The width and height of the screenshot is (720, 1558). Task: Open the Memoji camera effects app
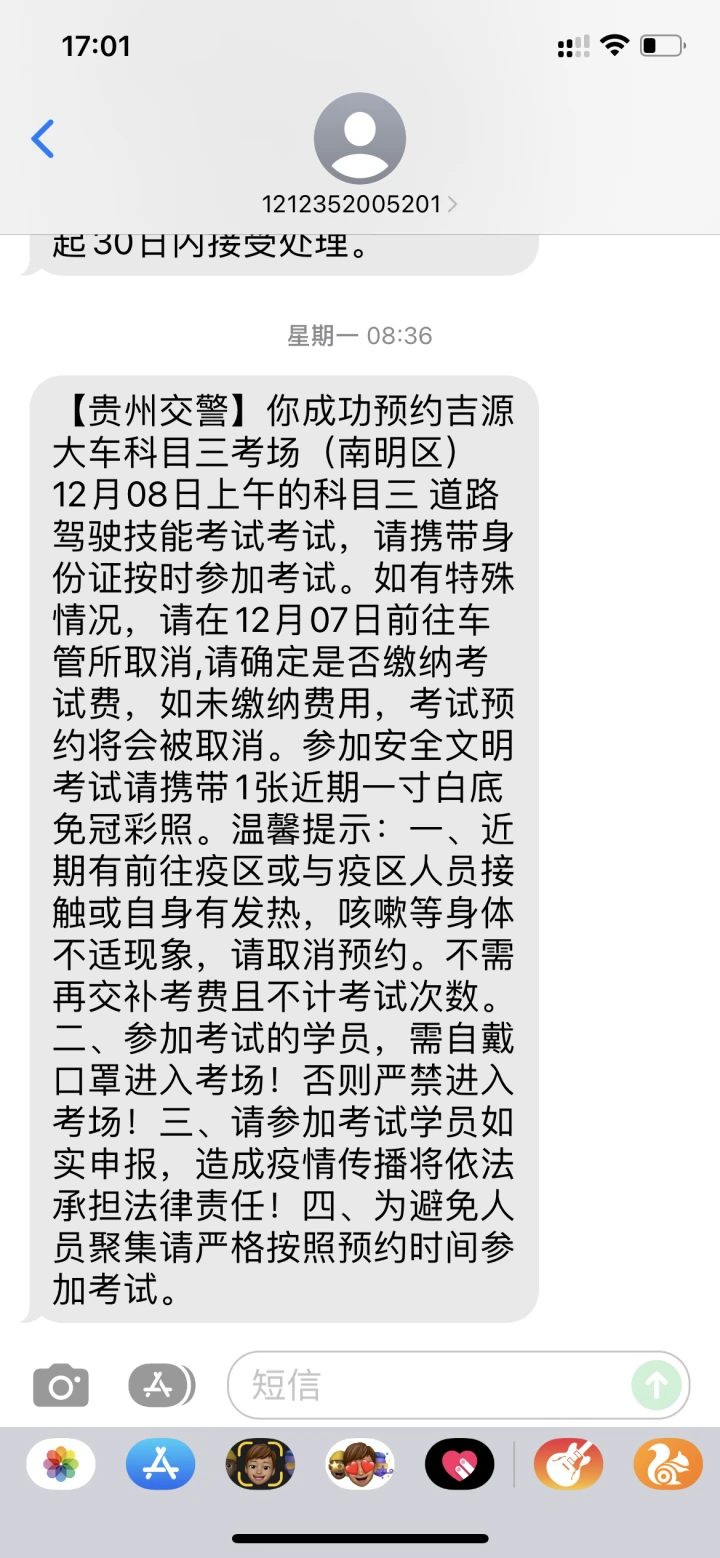point(260,1465)
